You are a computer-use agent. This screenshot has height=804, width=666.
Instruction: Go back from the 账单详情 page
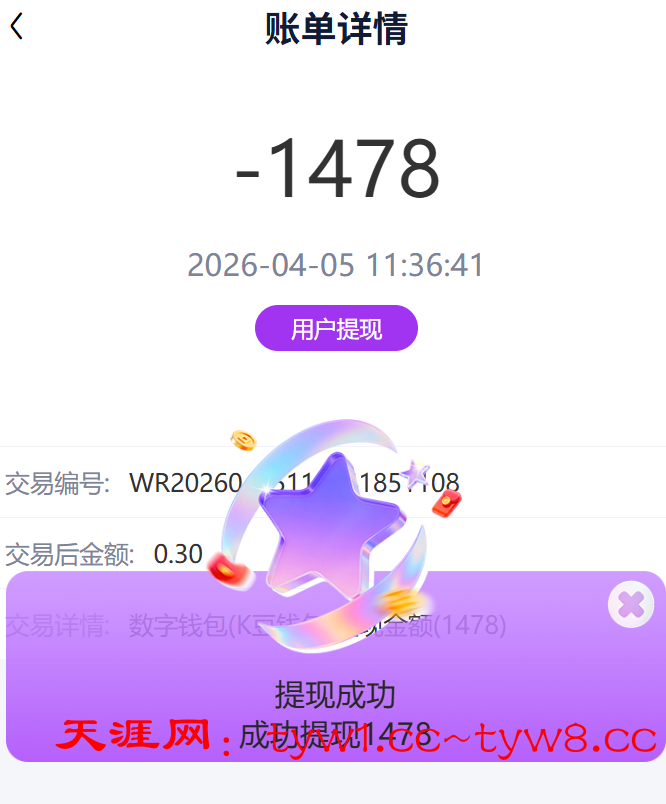click(17, 27)
